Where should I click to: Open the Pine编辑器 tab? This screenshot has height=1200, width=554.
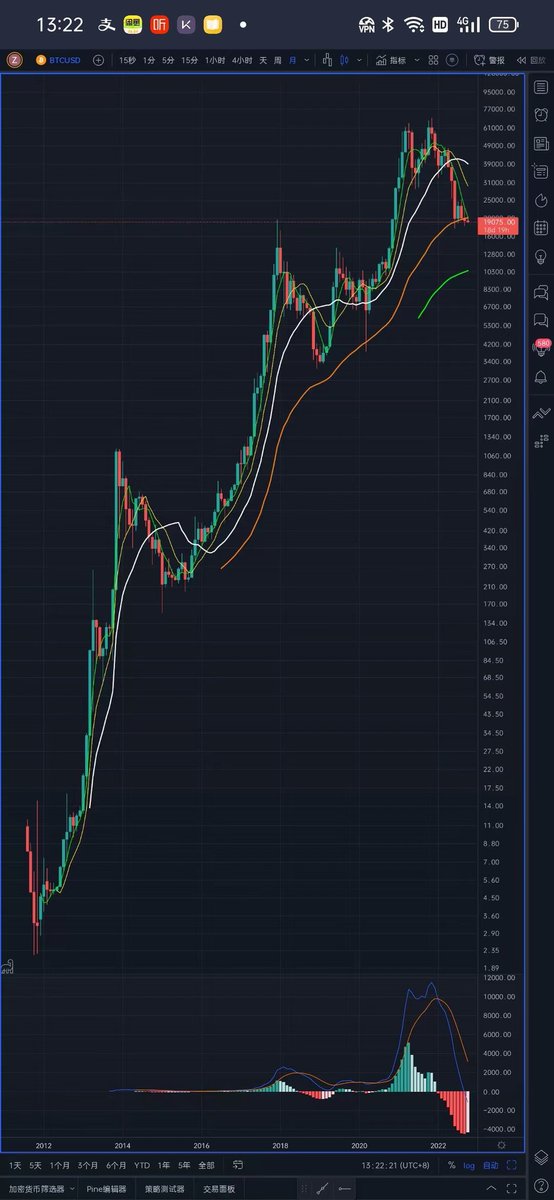[x=108, y=1189]
